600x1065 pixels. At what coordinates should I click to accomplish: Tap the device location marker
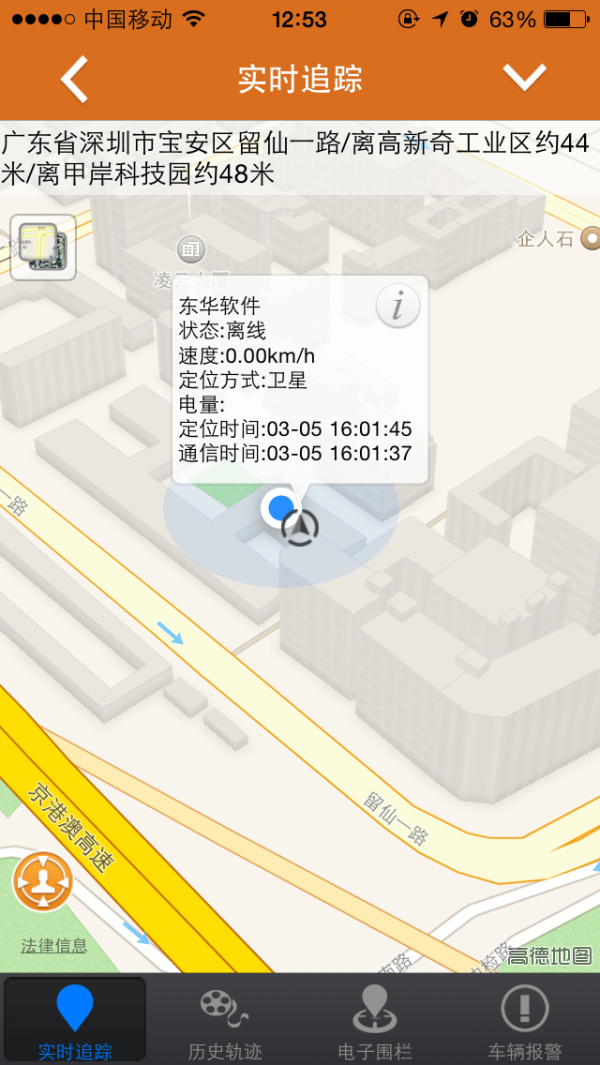[x=282, y=507]
